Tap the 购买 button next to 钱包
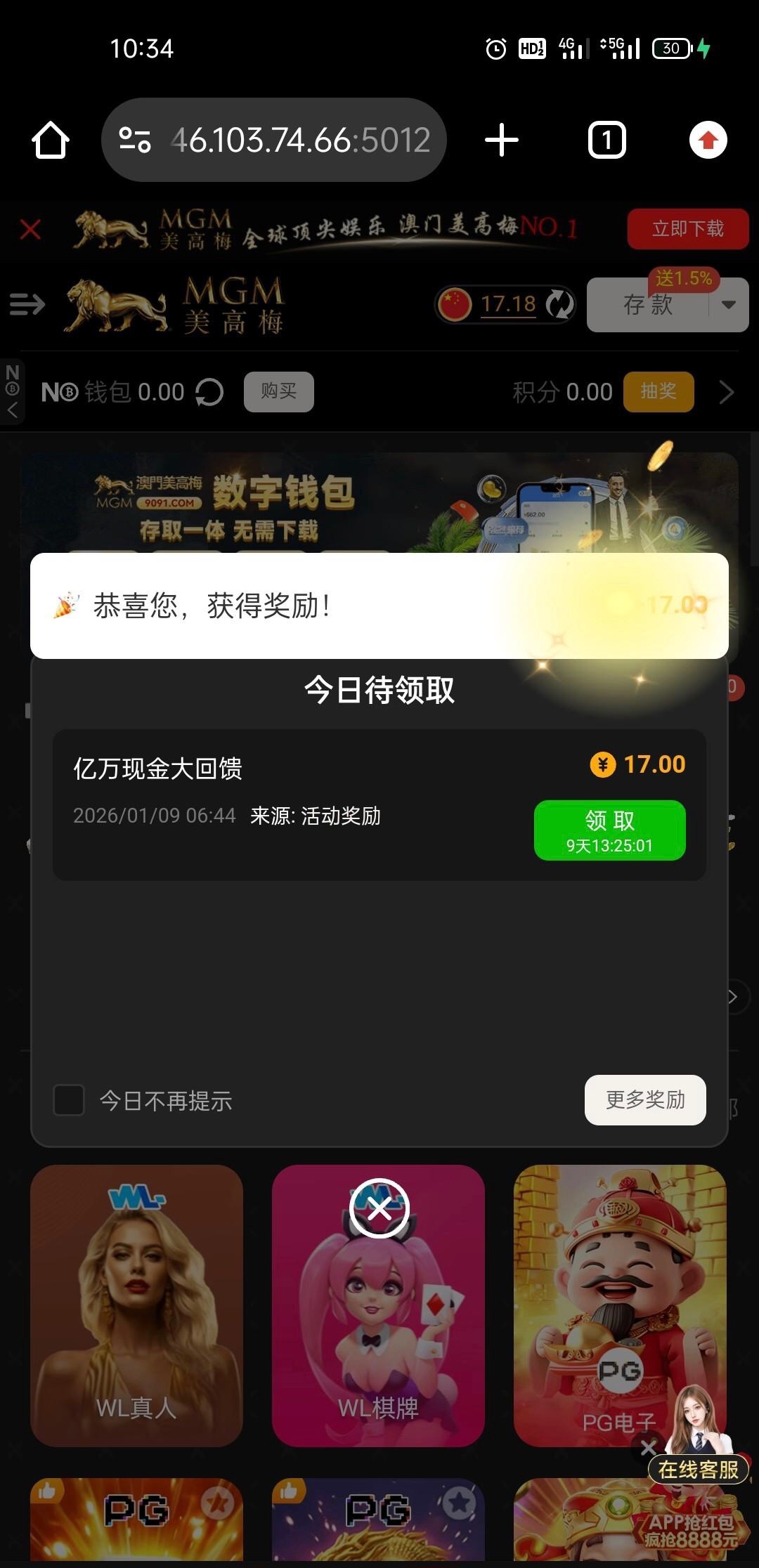759x1568 pixels. [x=278, y=391]
